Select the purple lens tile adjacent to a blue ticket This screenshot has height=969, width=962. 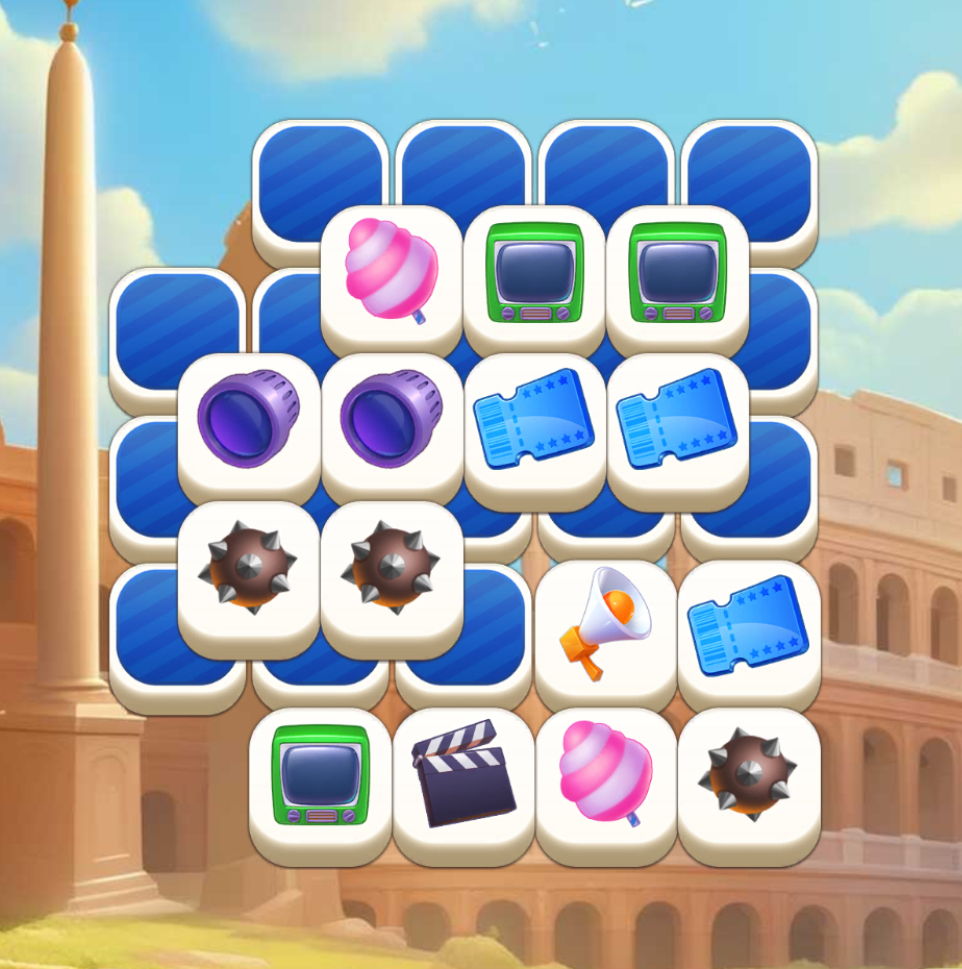pyautogui.click(x=391, y=422)
